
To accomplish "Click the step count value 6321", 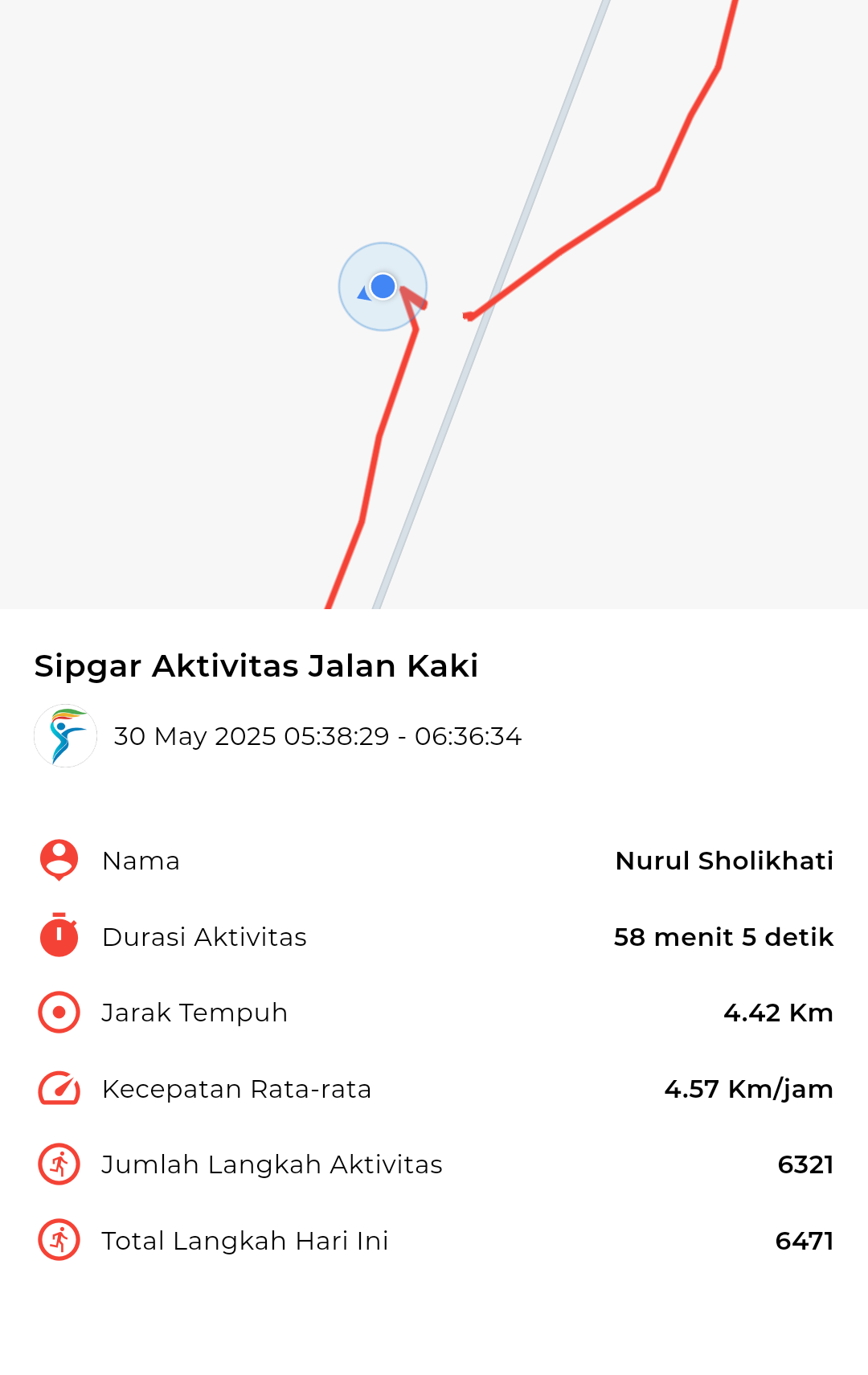I will point(805,1164).
